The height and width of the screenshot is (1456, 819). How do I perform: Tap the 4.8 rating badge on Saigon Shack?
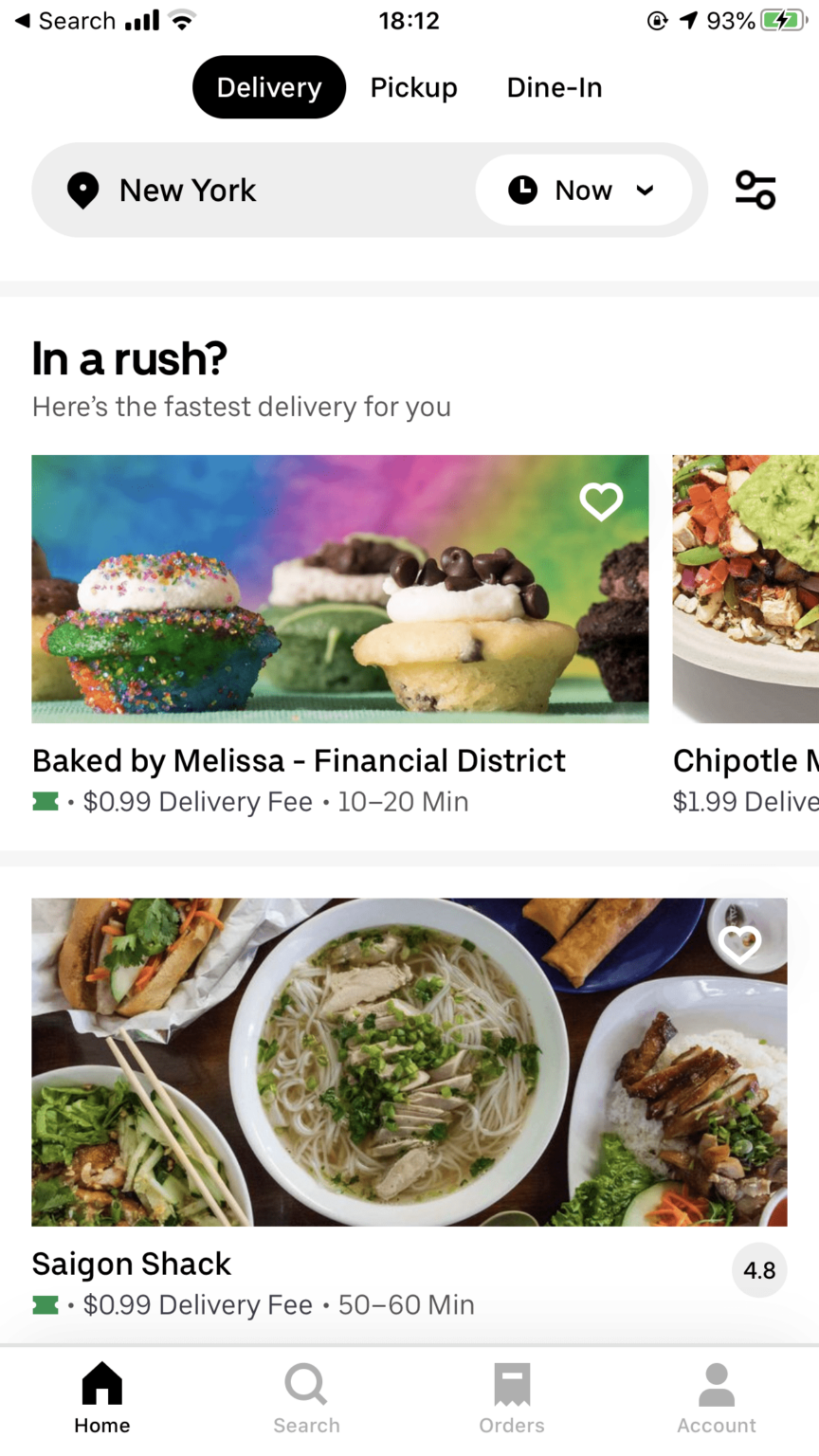click(x=759, y=1270)
